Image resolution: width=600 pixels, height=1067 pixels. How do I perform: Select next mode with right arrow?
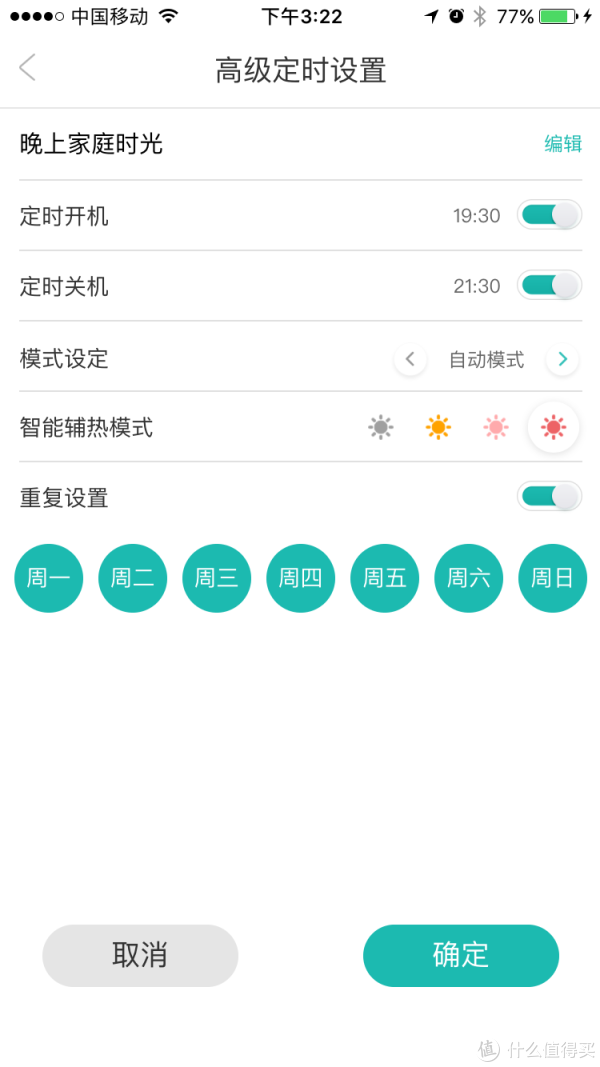(x=563, y=359)
